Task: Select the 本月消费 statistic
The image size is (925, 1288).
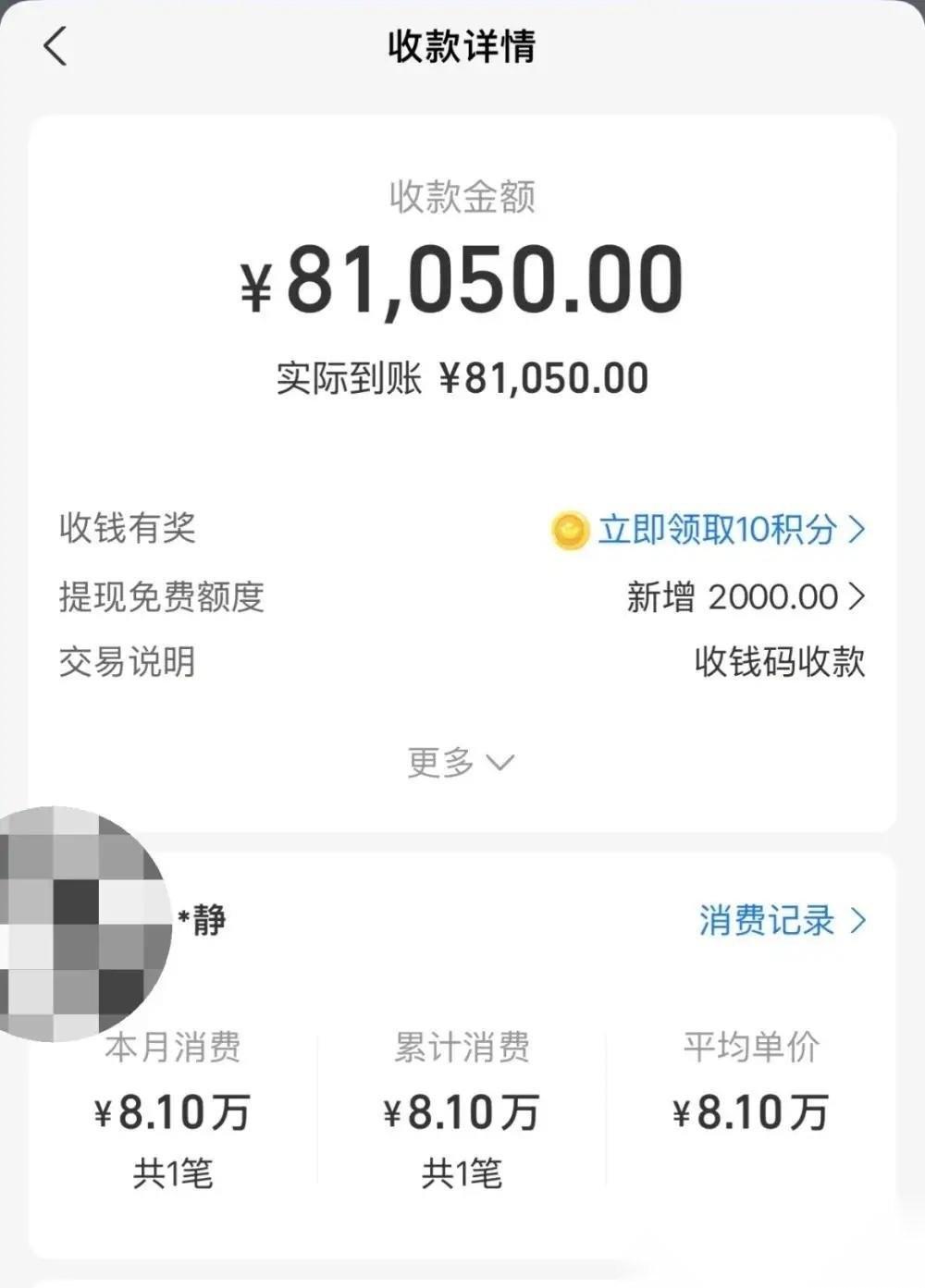Action: [174, 1048]
